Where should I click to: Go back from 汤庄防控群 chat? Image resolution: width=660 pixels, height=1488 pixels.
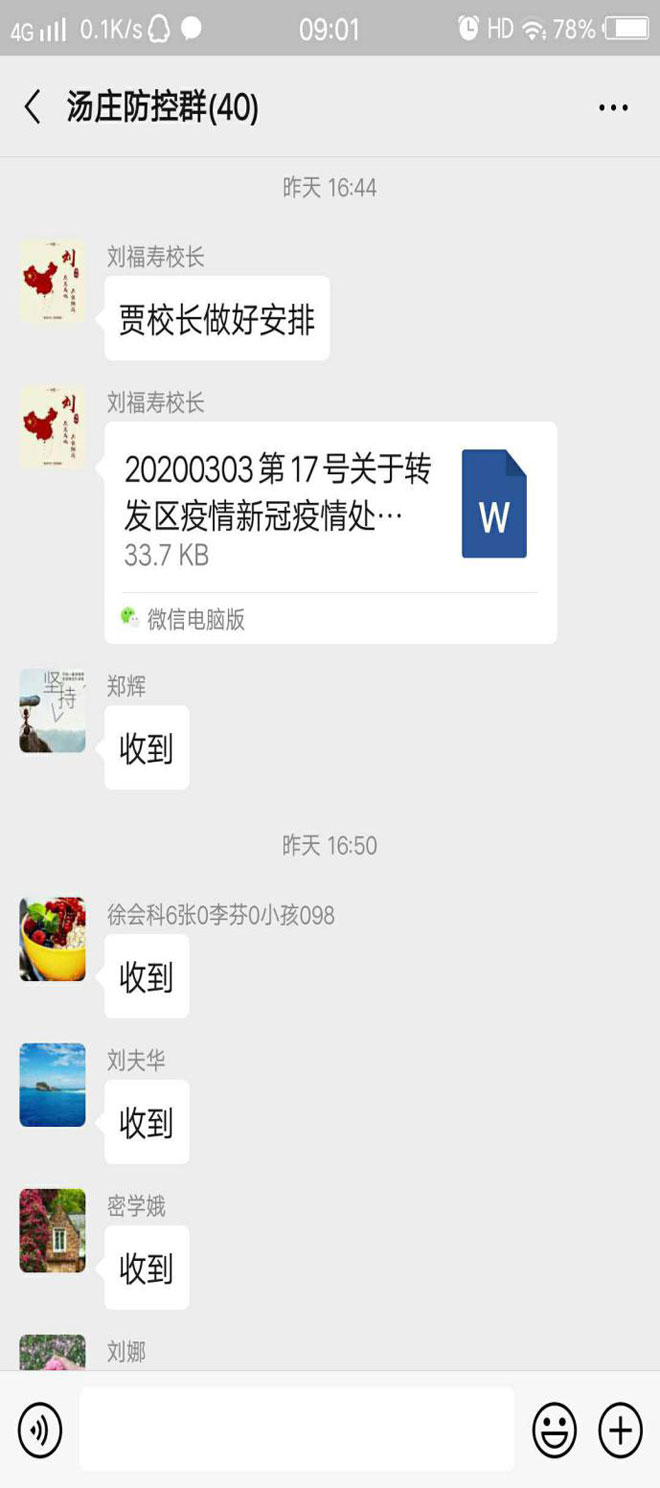tap(33, 107)
